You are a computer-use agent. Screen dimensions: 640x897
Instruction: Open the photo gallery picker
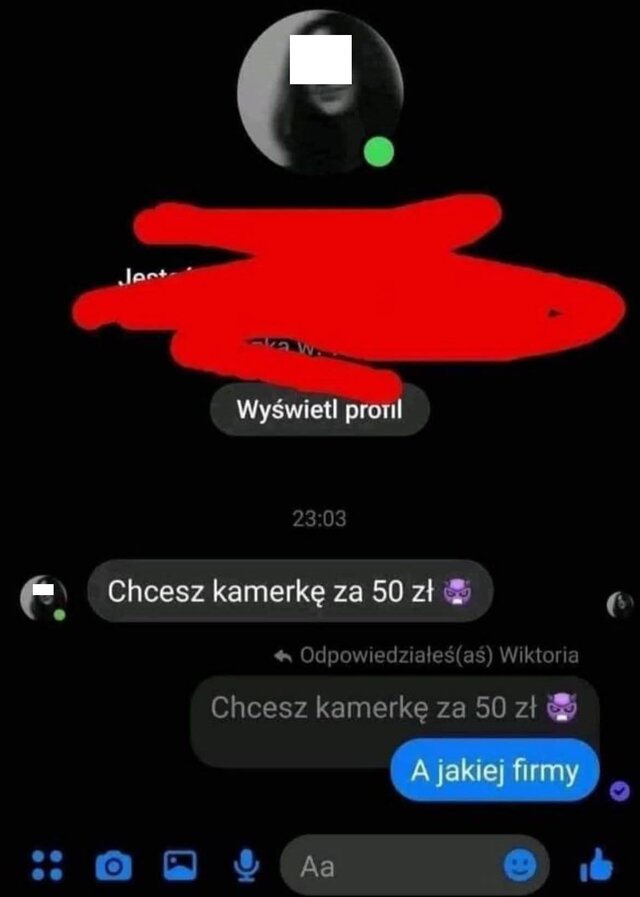[x=179, y=864]
